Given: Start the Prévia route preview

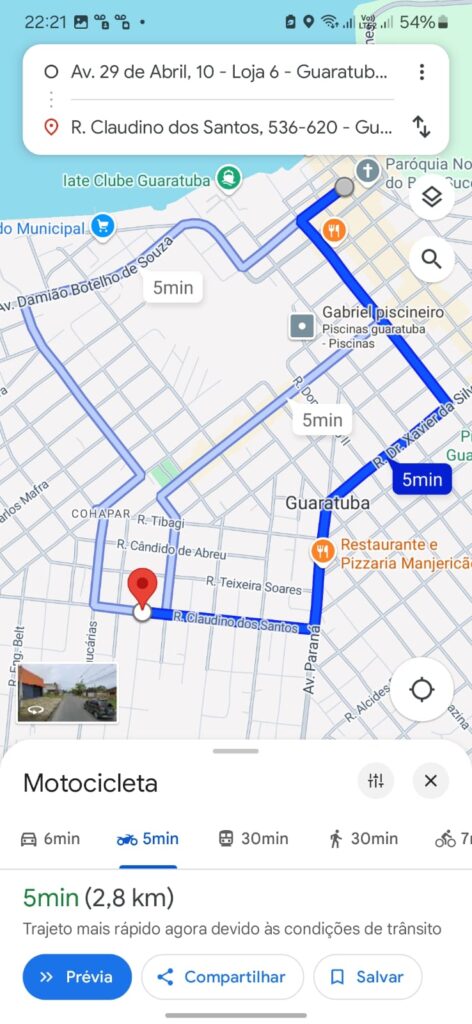Looking at the screenshot, I should tap(77, 977).
